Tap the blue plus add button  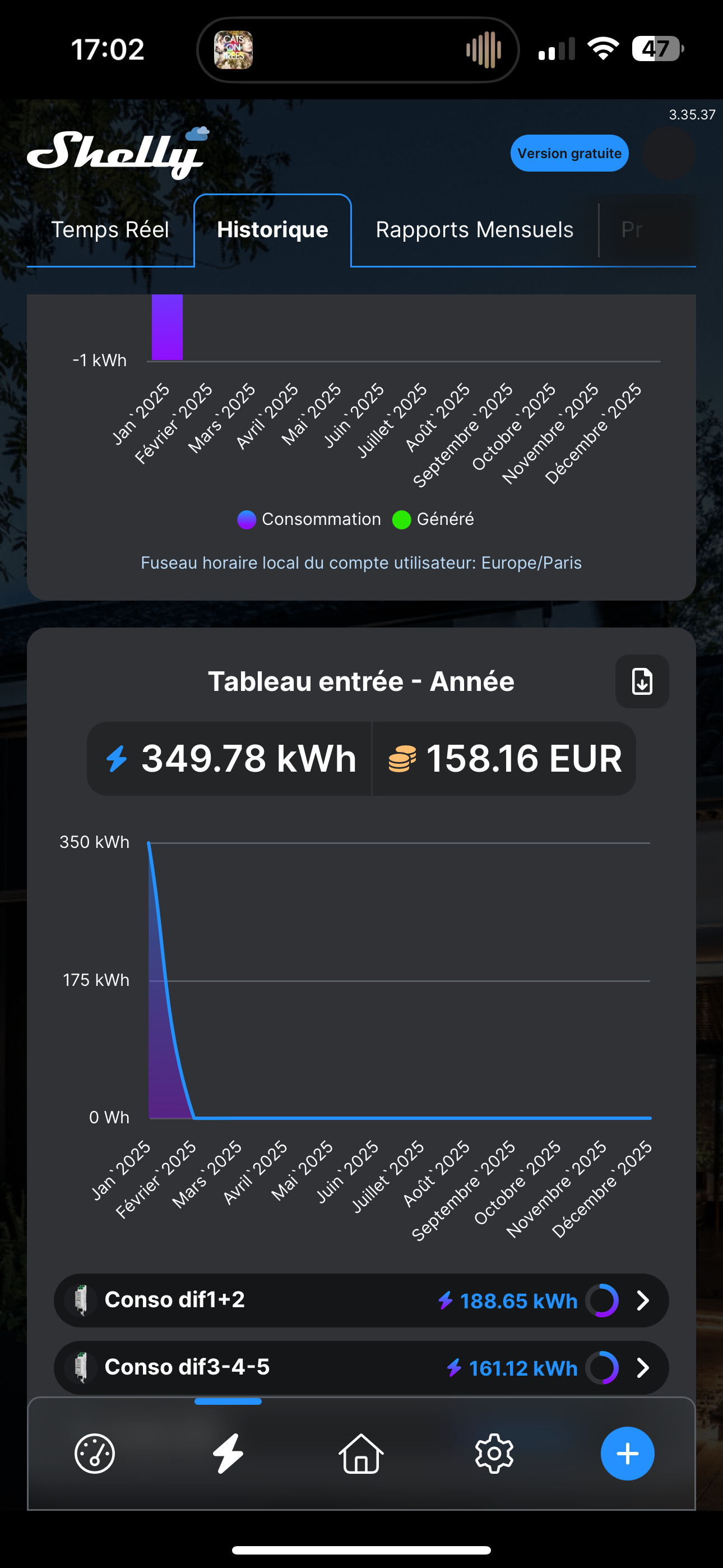[x=628, y=1454]
